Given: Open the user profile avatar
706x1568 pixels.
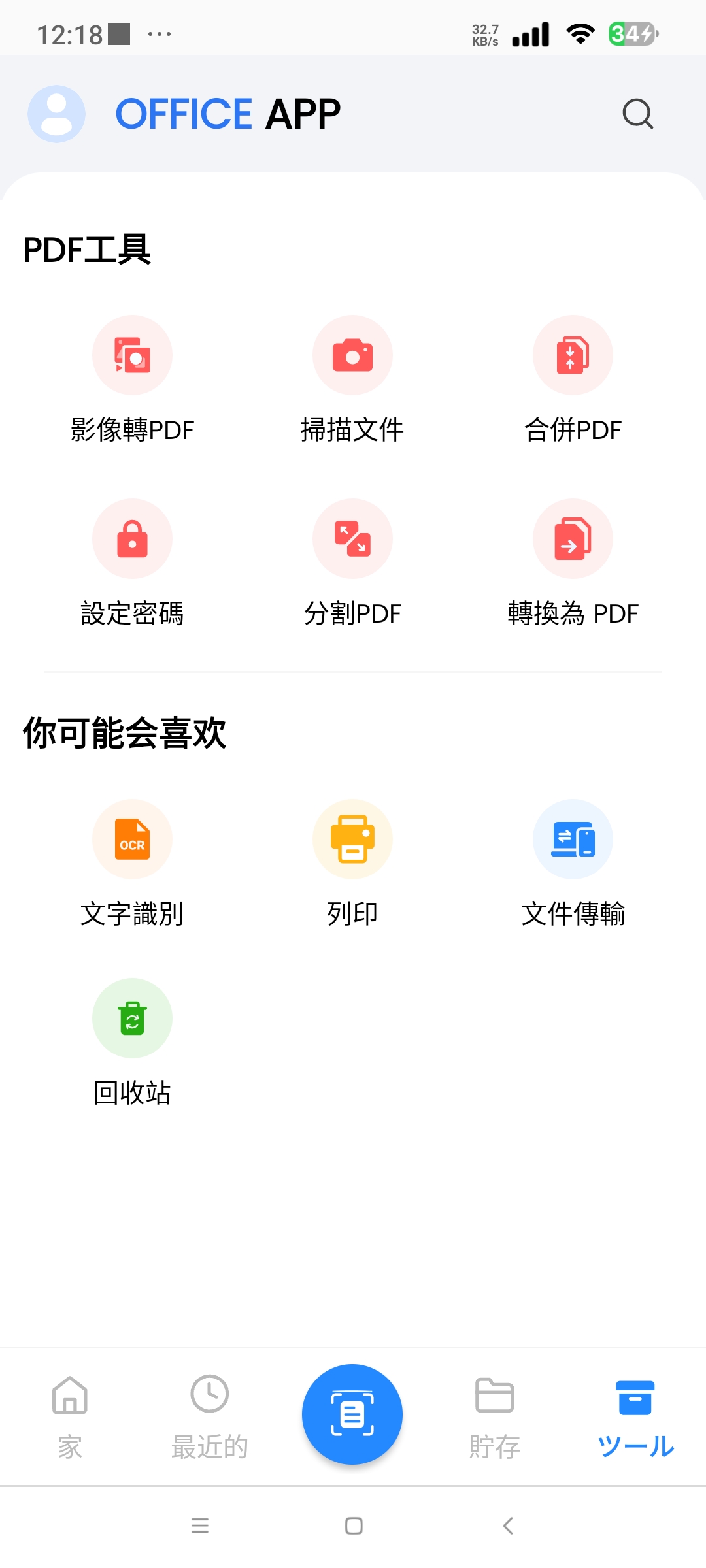Looking at the screenshot, I should (x=56, y=113).
